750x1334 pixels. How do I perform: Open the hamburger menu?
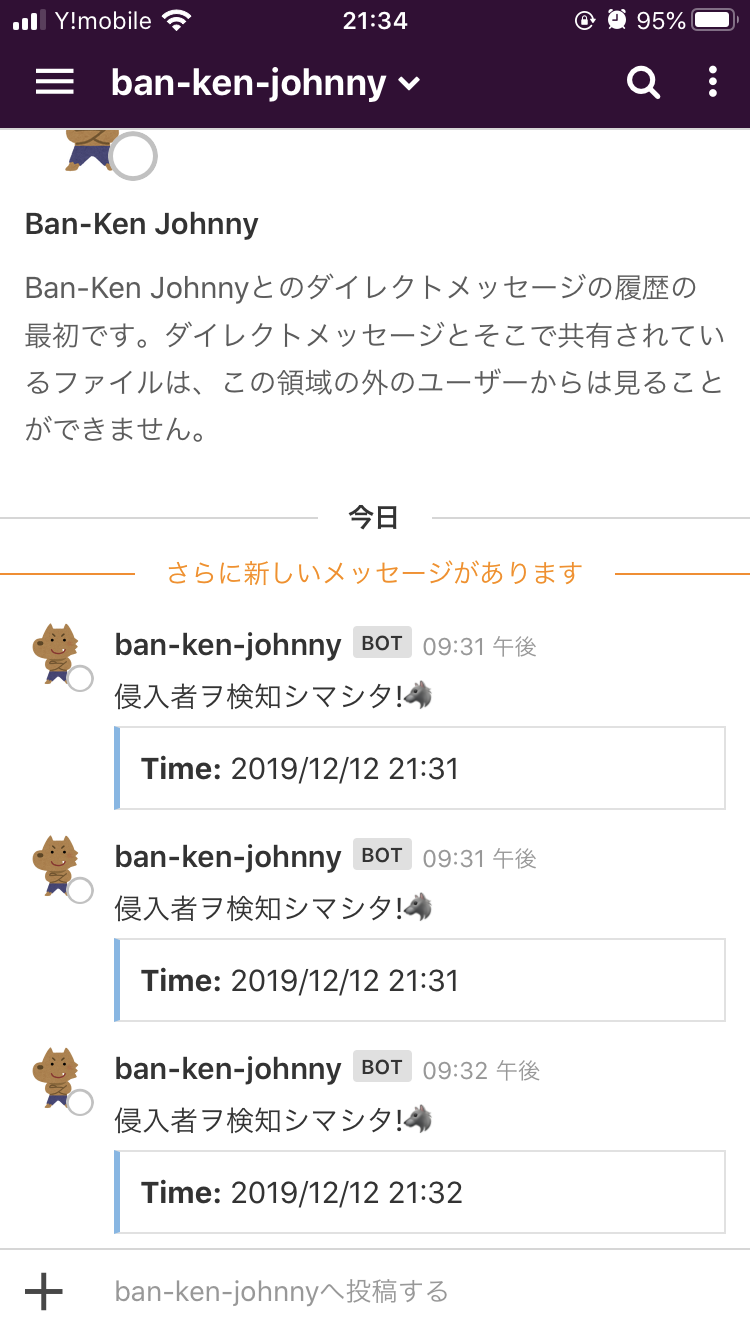[55, 83]
